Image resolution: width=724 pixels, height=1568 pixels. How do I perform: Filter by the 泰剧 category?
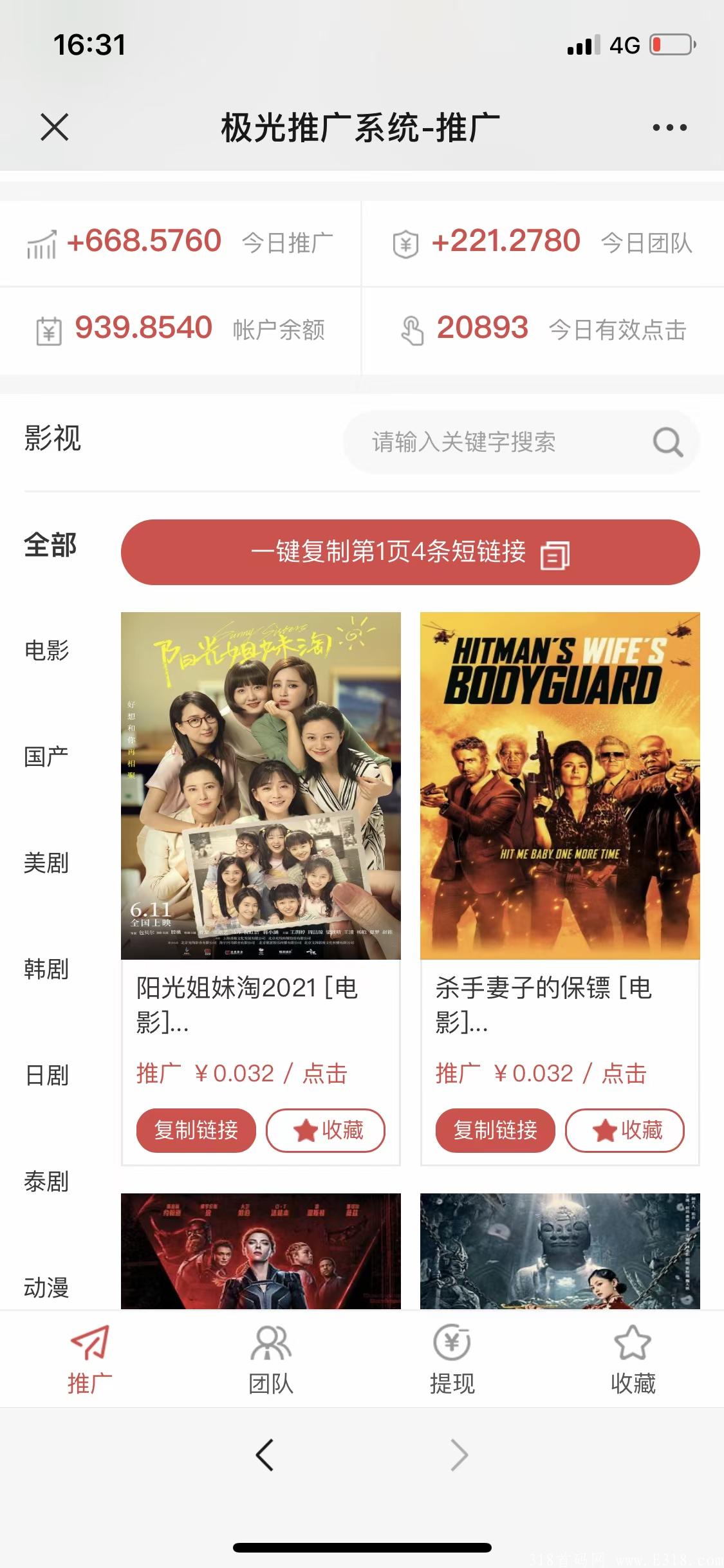[x=46, y=1181]
